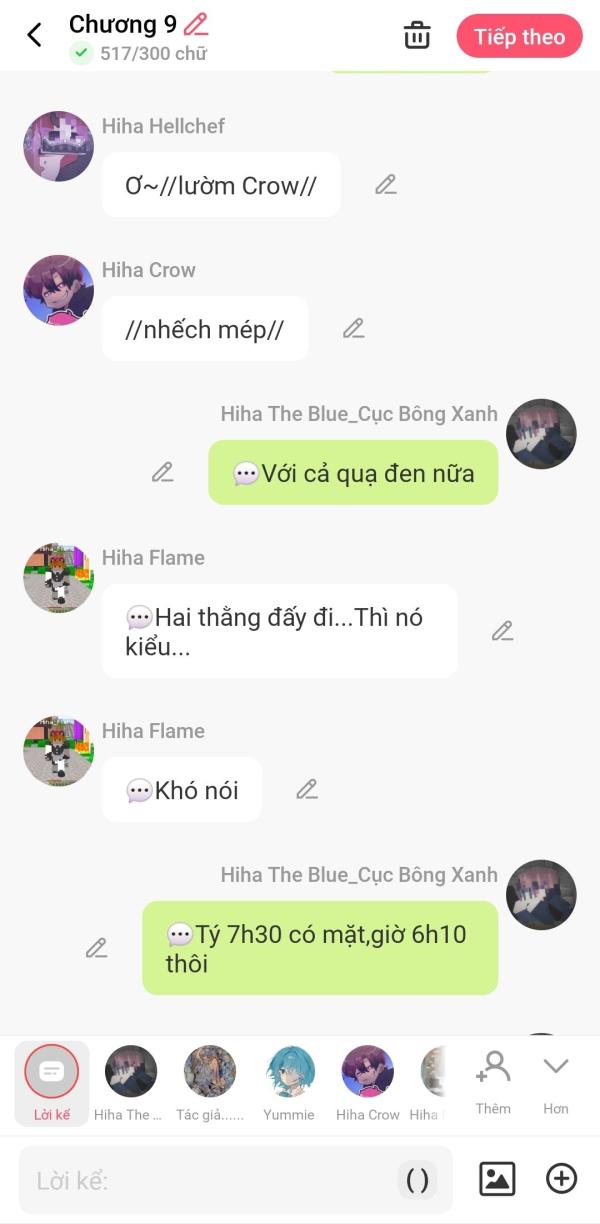The height and width of the screenshot is (1224, 600).
Task: Edit the message "//nhếch mép//"
Action: coord(353,328)
